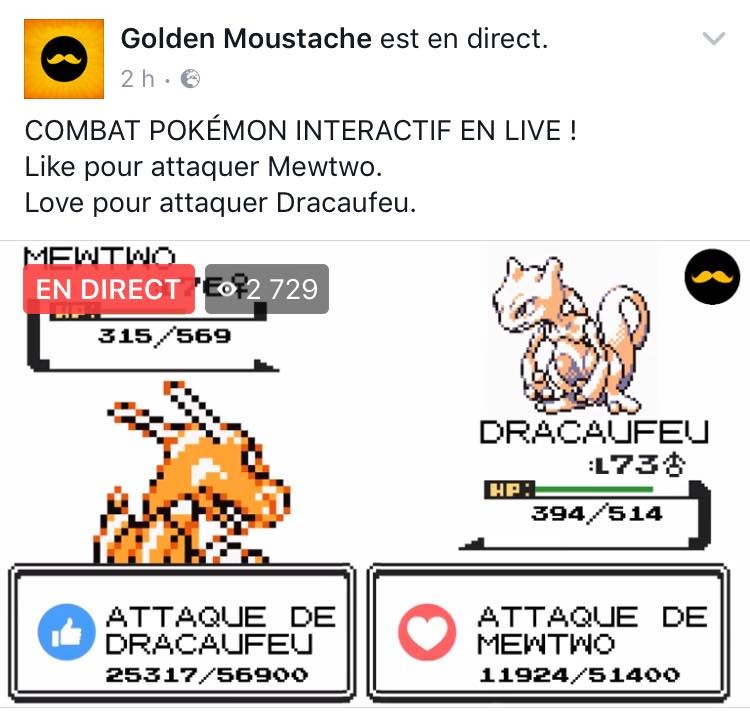Screen dimensions: 750x718
Task: Open the Golden Moustache page name link
Action: tap(246, 40)
